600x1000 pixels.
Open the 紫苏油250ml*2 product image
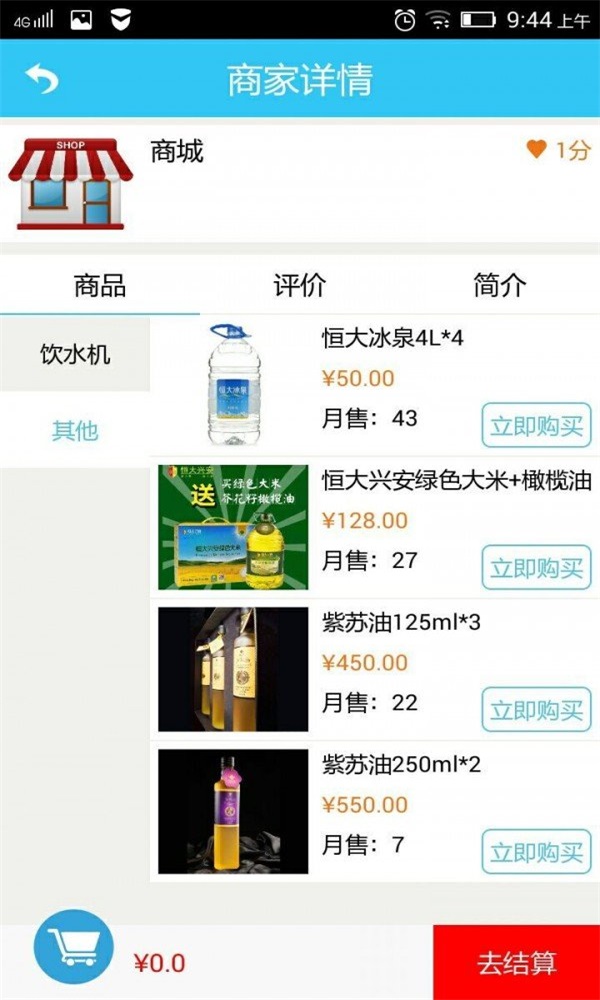pyautogui.click(x=233, y=811)
